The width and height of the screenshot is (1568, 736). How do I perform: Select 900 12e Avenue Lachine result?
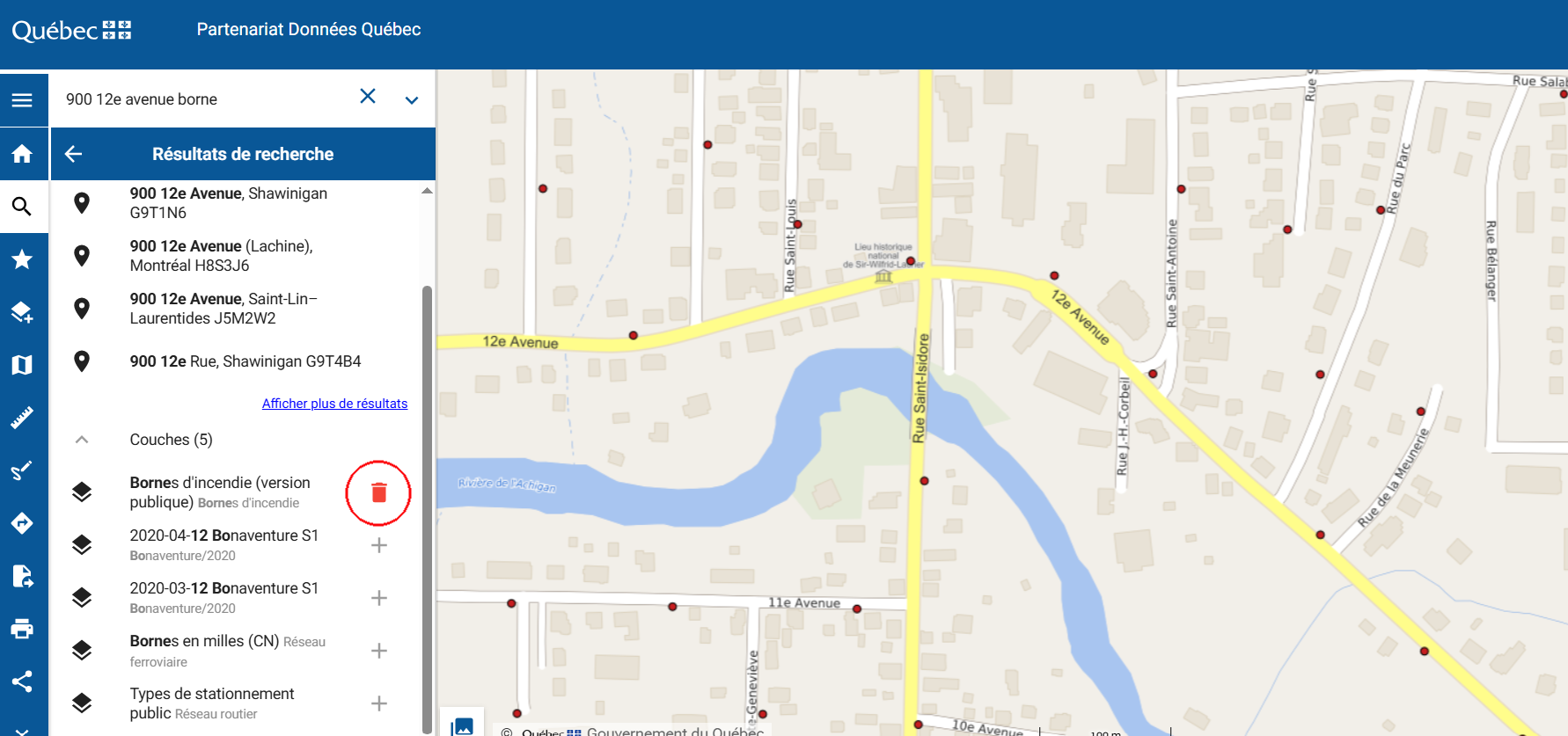[x=221, y=256]
